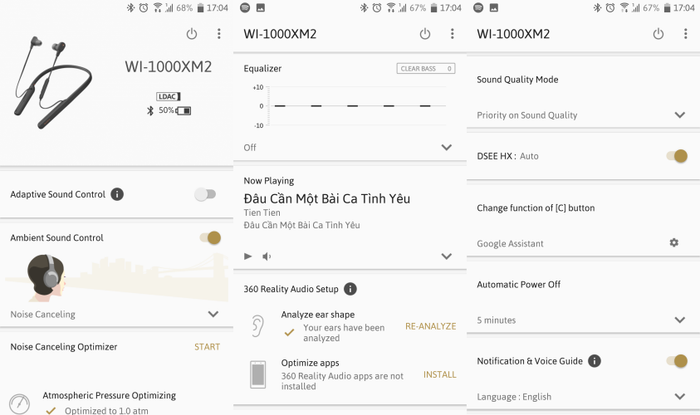
Task: Open info about Adaptive Sound Control
Action: pos(117,194)
